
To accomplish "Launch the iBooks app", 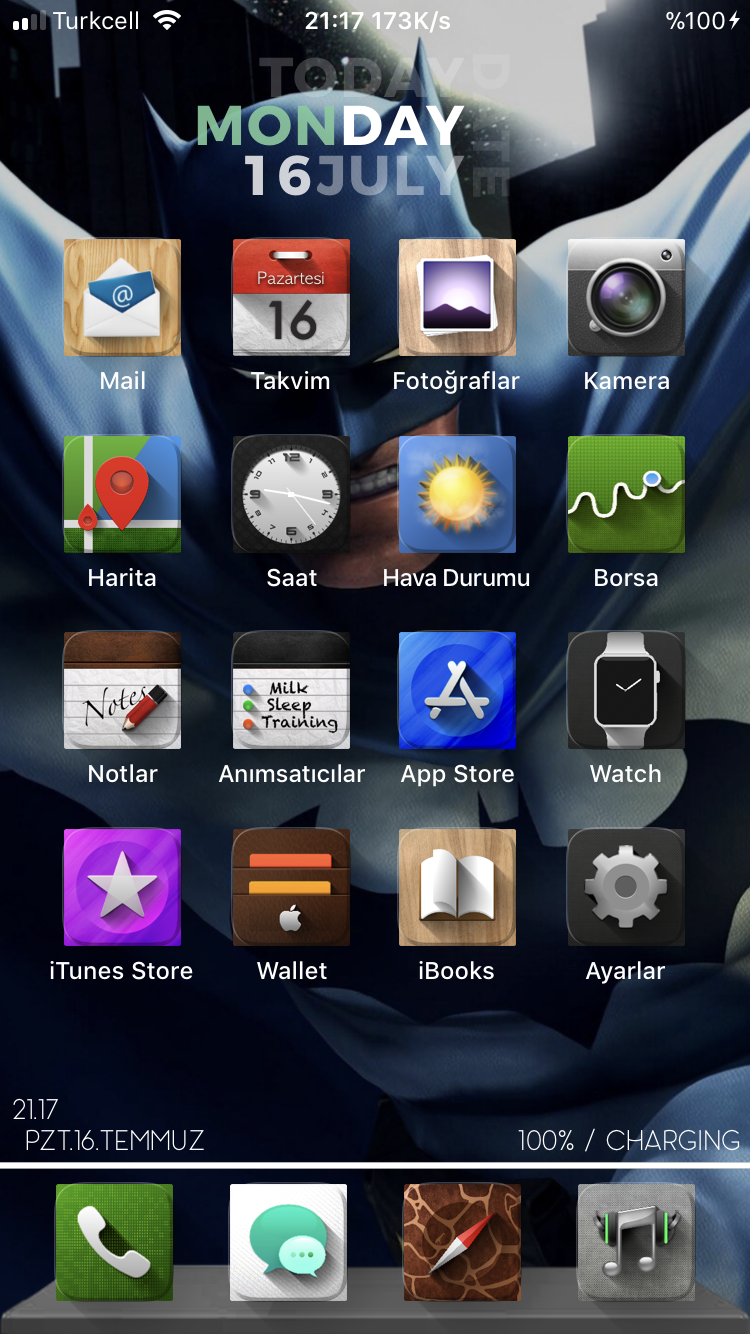I will [x=457, y=887].
